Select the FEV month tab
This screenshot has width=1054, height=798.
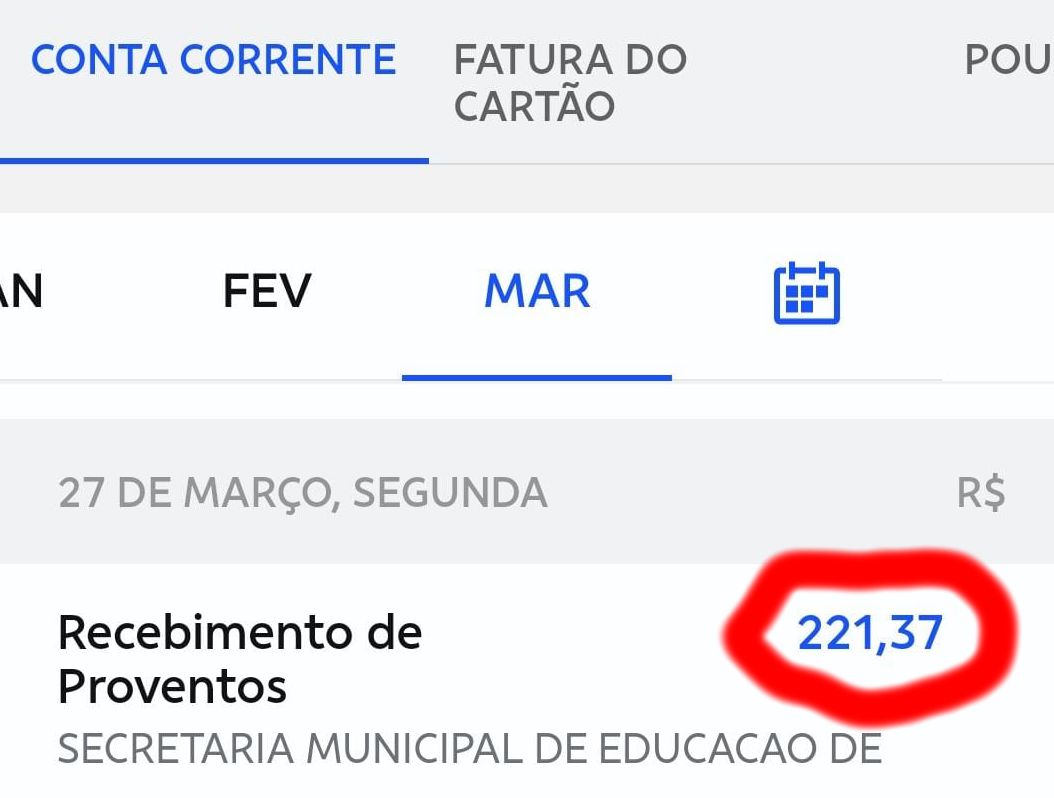(267, 292)
